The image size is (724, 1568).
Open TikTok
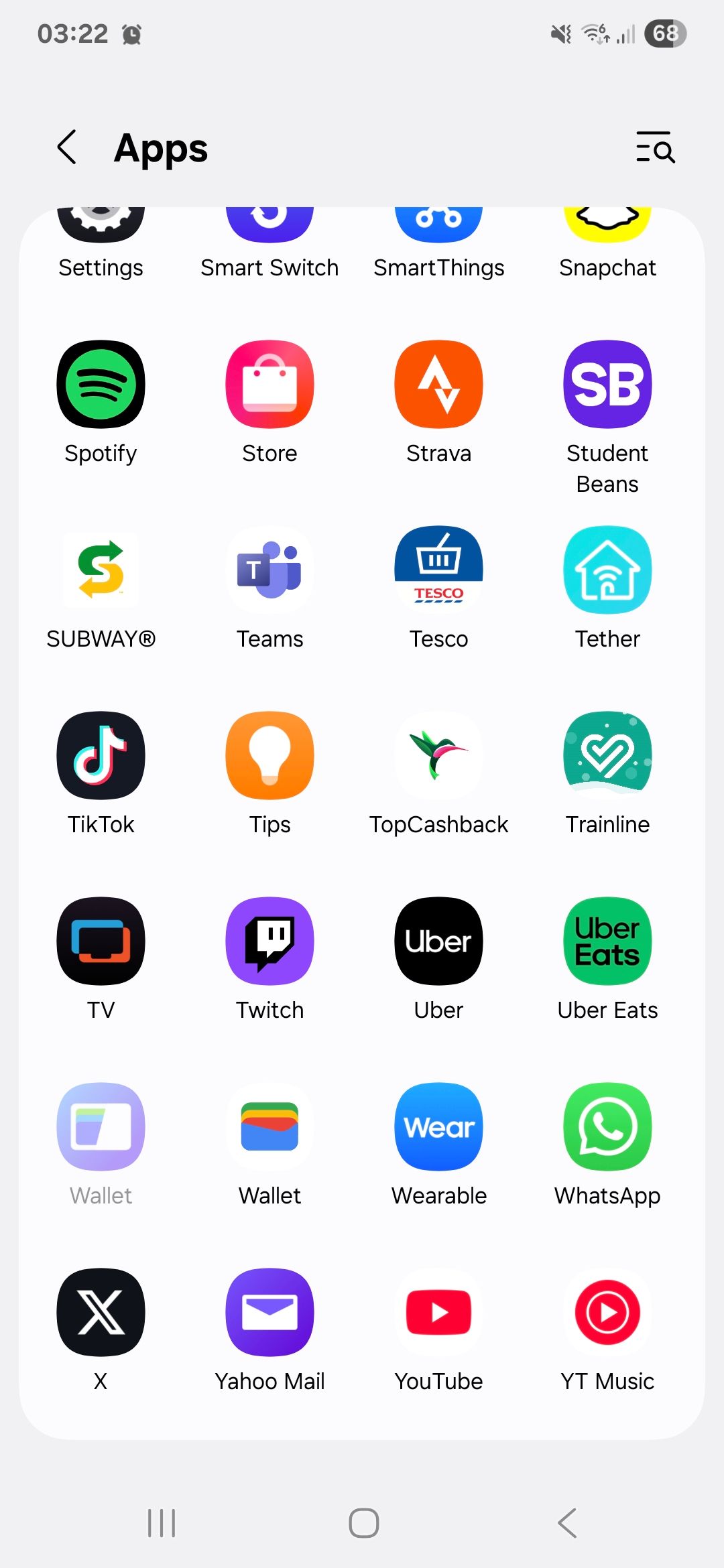point(101,755)
